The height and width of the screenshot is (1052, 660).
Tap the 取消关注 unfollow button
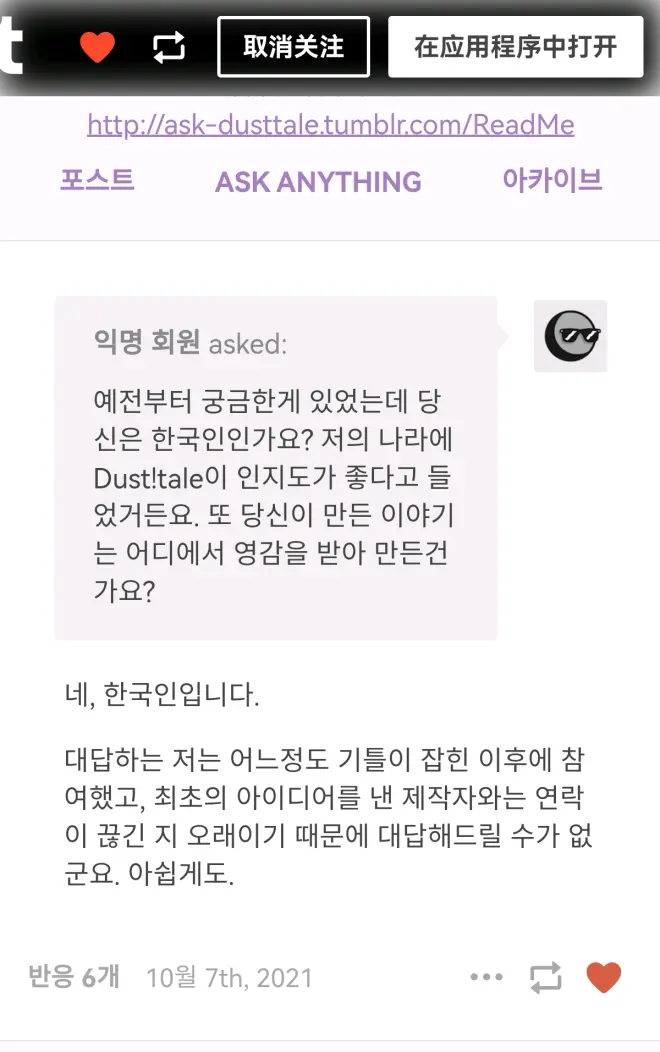pyautogui.click(x=293, y=47)
